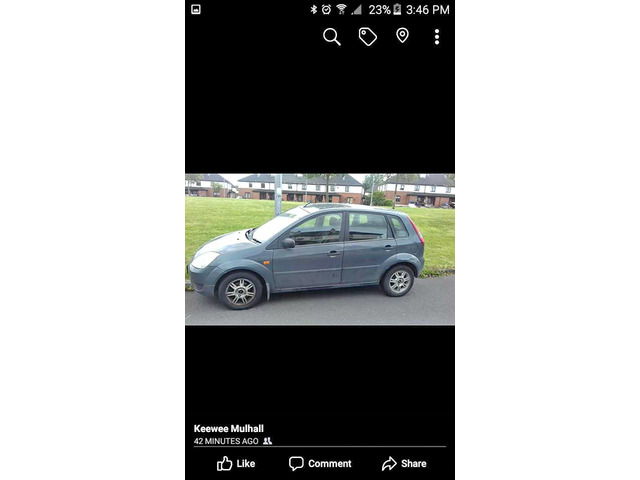Viewport: 640px width, 480px height.
Task: Open the three-dot overflow menu
Action: pyautogui.click(x=436, y=37)
